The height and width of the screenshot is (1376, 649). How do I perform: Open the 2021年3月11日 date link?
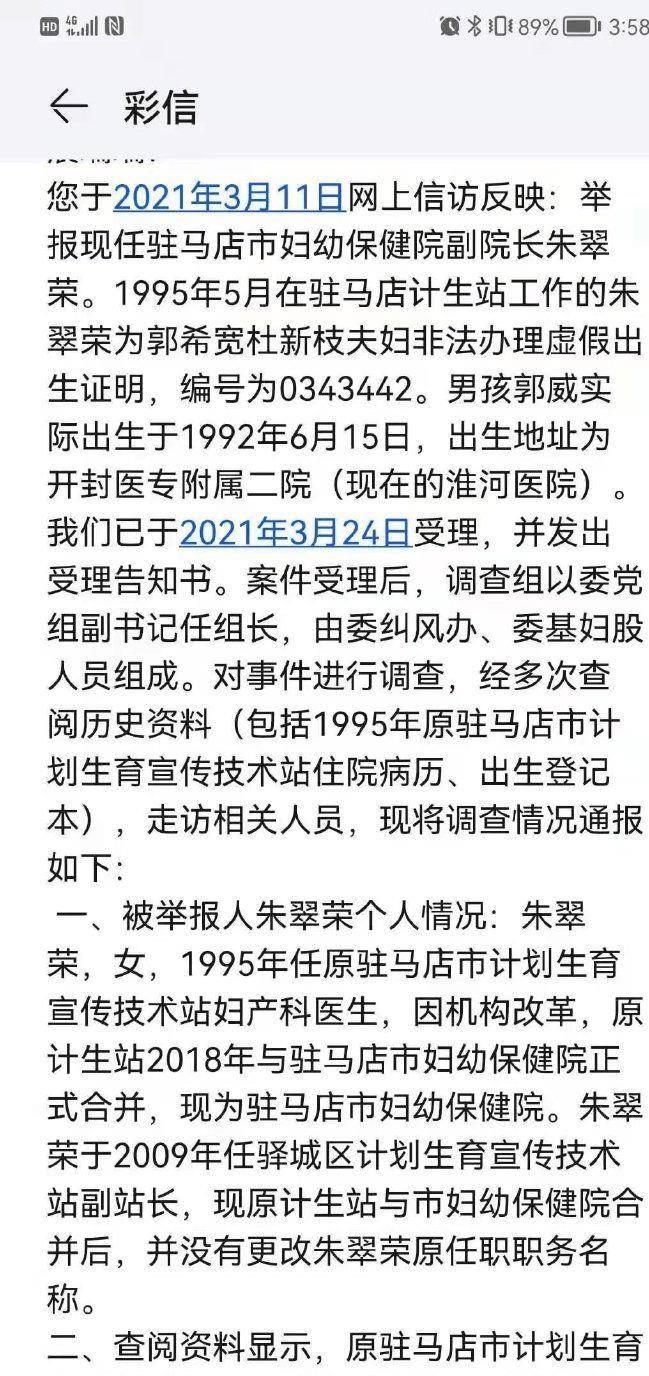click(229, 197)
